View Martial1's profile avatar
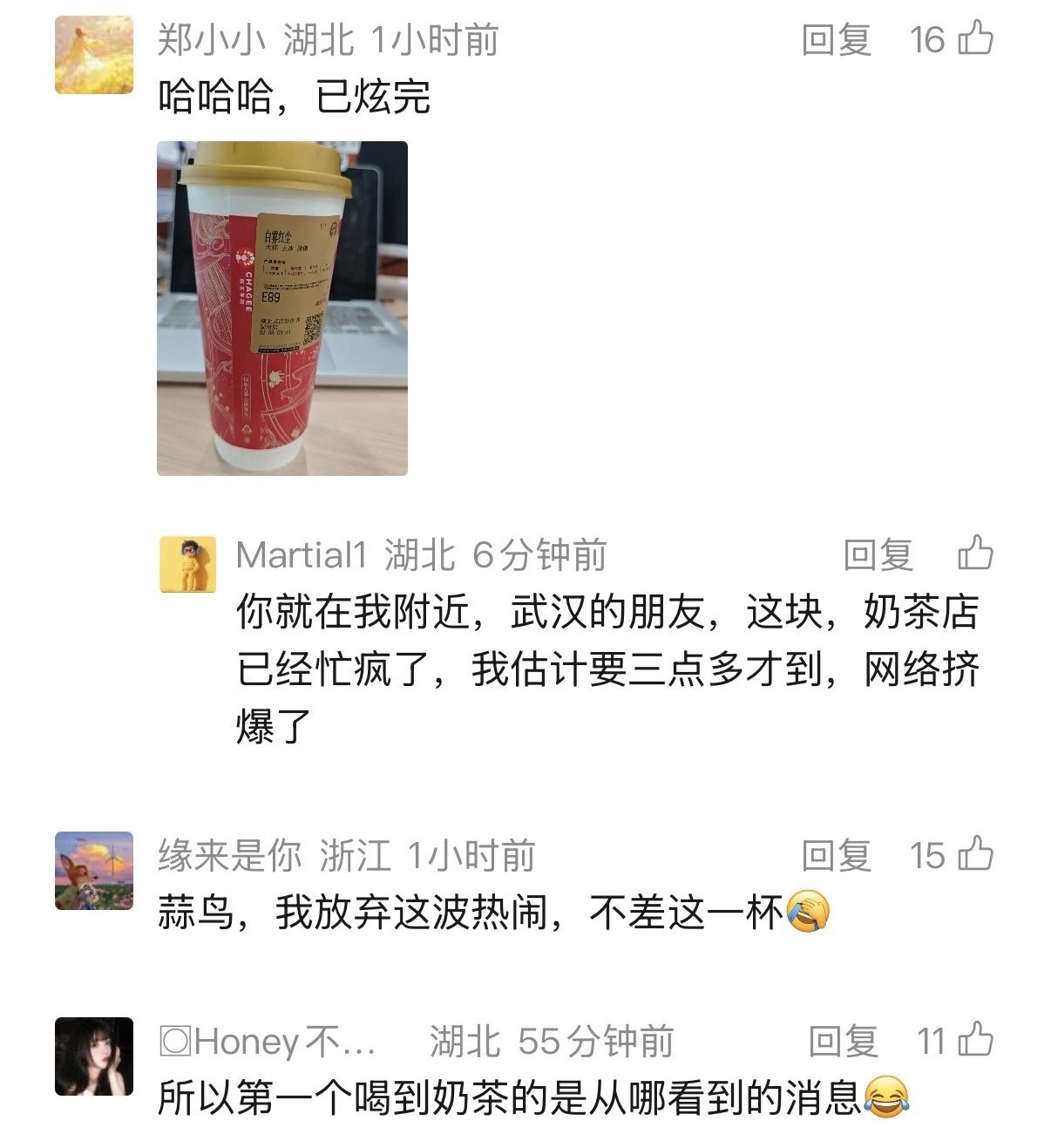Screen dimensions: 1051x1148 point(187,564)
